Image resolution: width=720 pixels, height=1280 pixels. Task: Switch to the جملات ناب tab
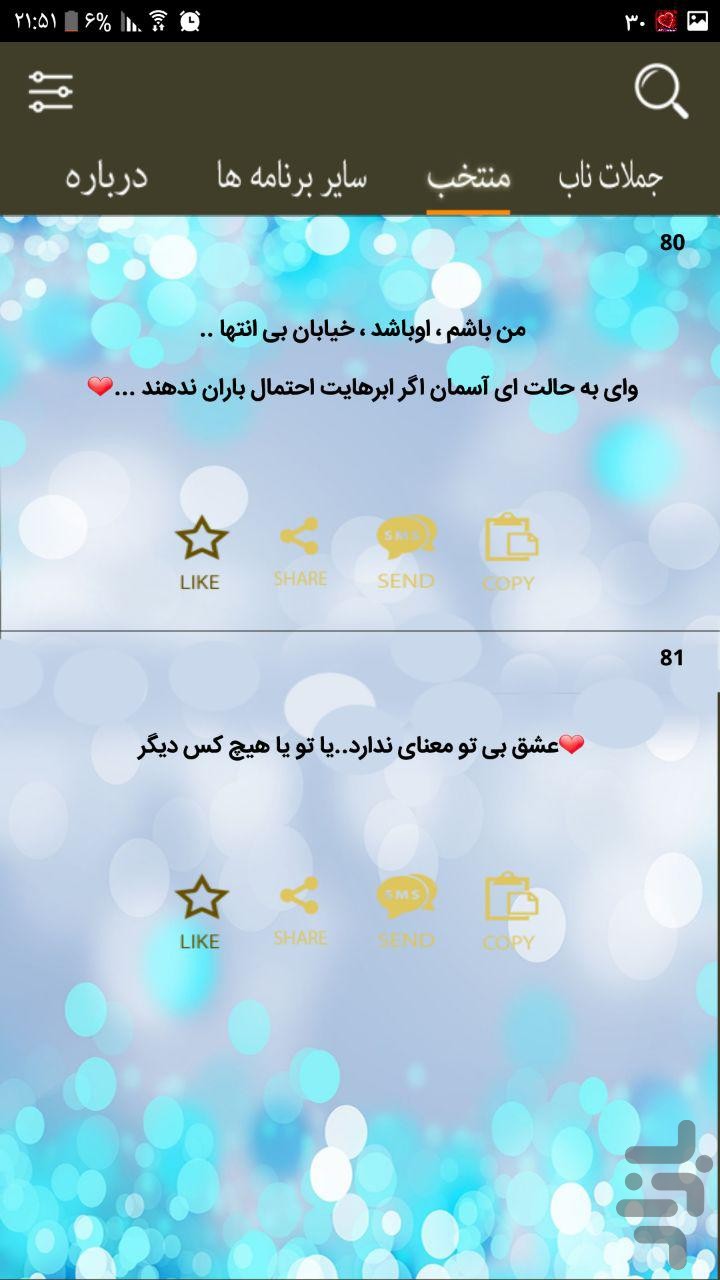click(610, 177)
